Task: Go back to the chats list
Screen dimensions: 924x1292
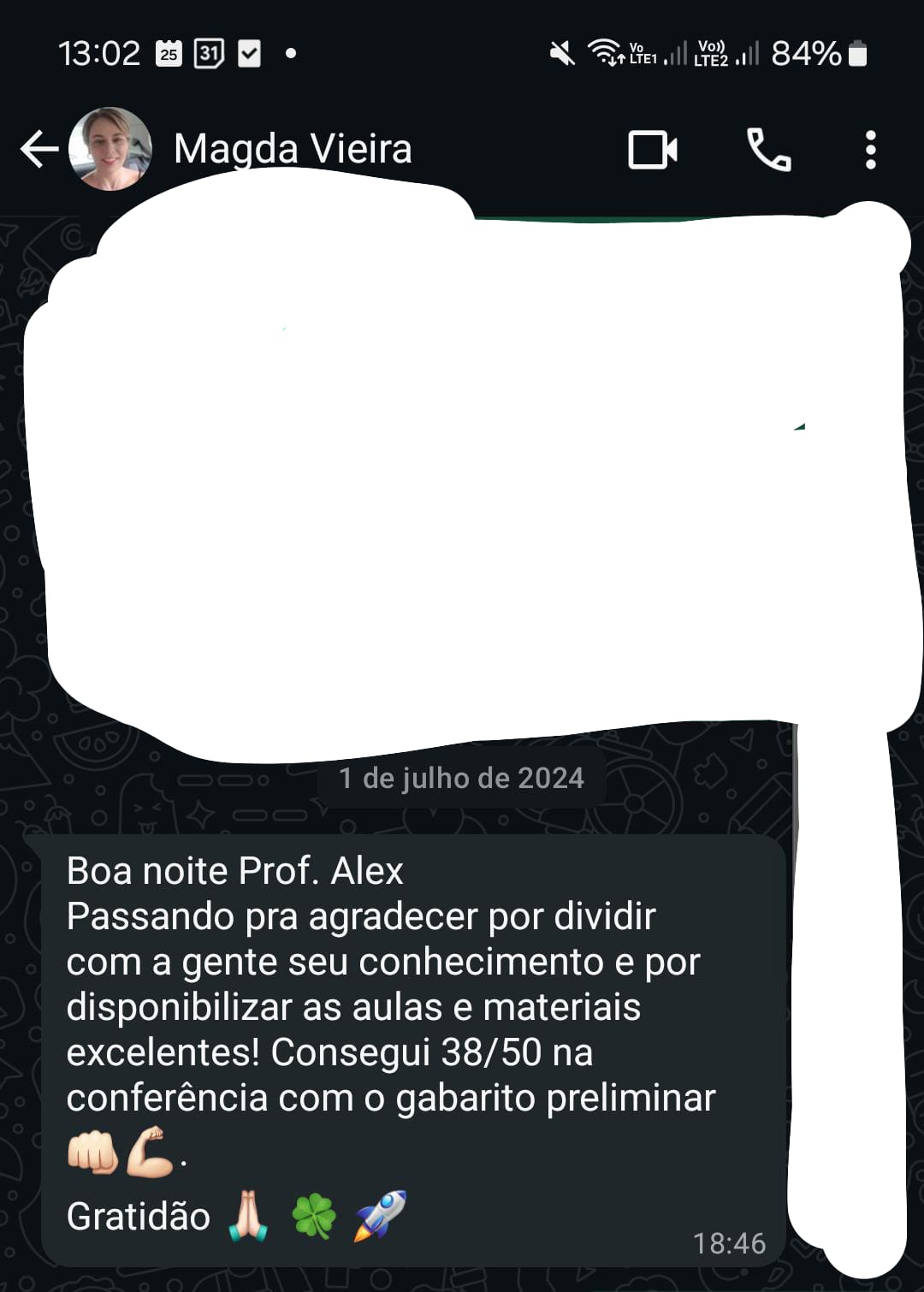Action: tap(38, 150)
